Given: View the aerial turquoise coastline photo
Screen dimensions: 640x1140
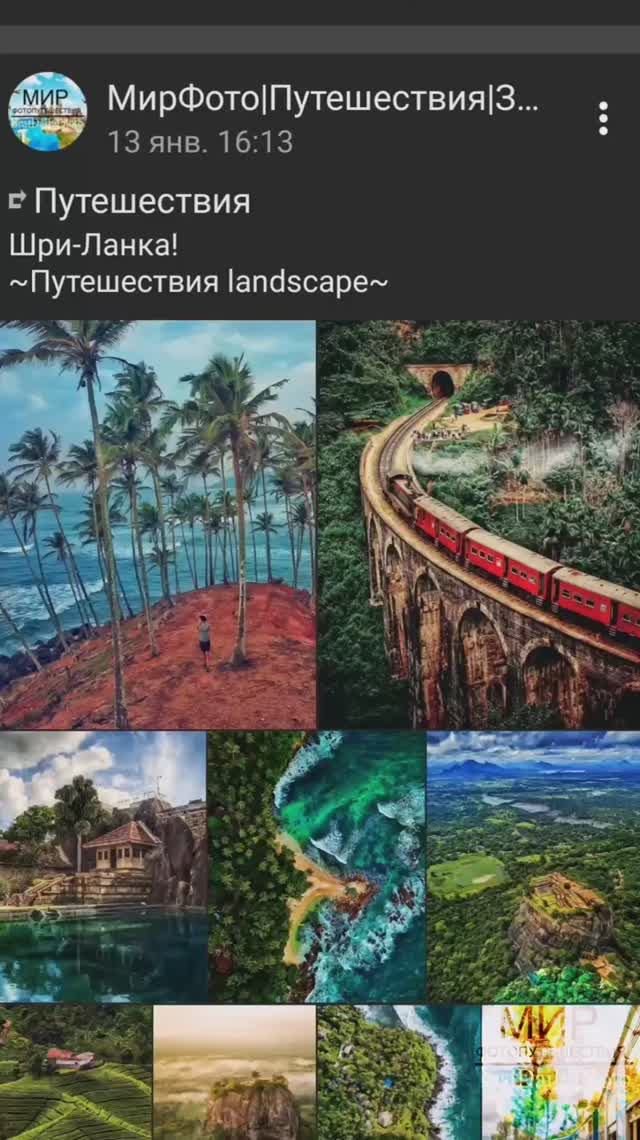Looking at the screenshot, I should click(x=317, y=866).
